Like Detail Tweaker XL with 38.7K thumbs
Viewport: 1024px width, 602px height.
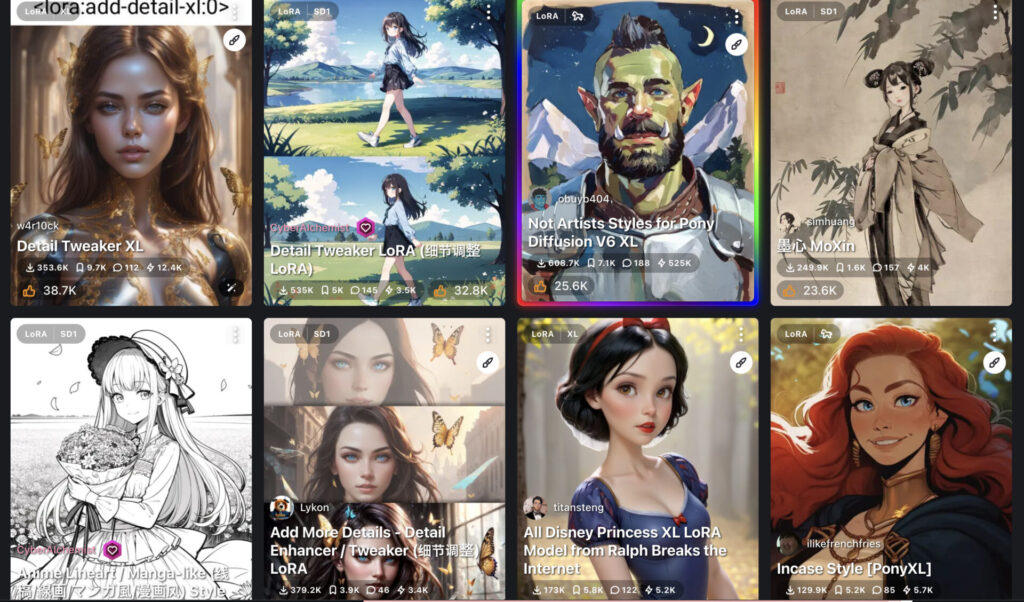click(47, 290)
